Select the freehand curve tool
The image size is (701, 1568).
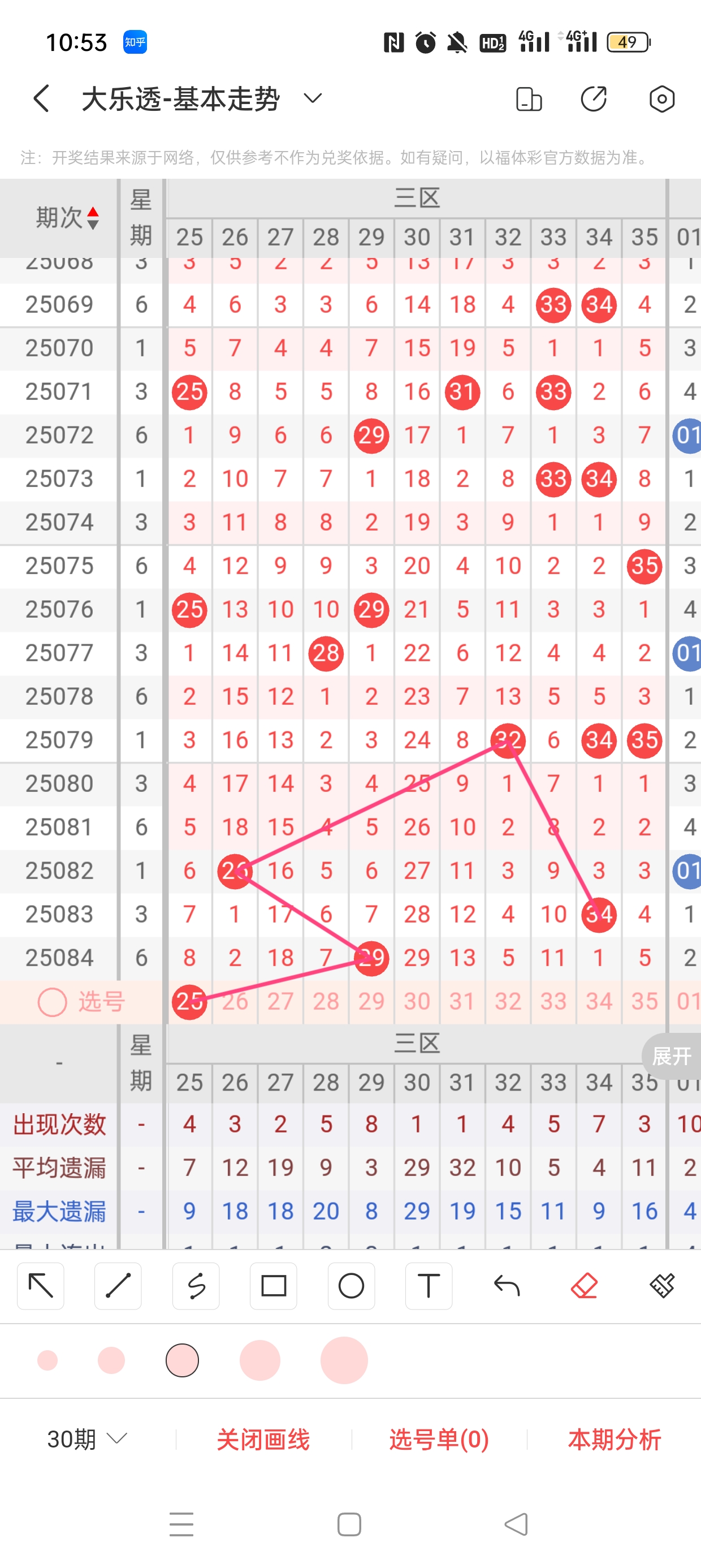(196, 1286)
